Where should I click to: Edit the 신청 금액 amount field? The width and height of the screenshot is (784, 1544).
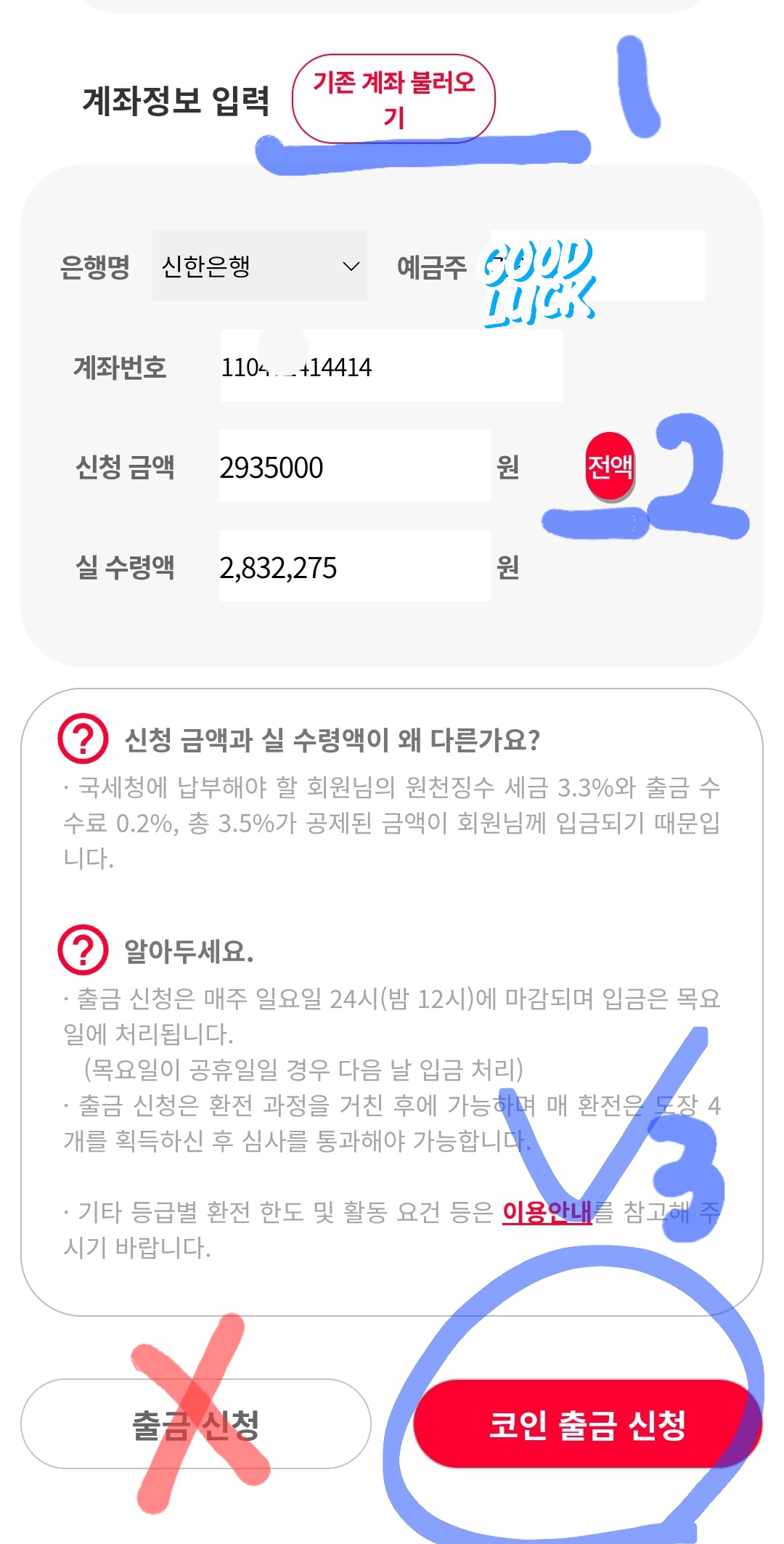click(354, 466)
